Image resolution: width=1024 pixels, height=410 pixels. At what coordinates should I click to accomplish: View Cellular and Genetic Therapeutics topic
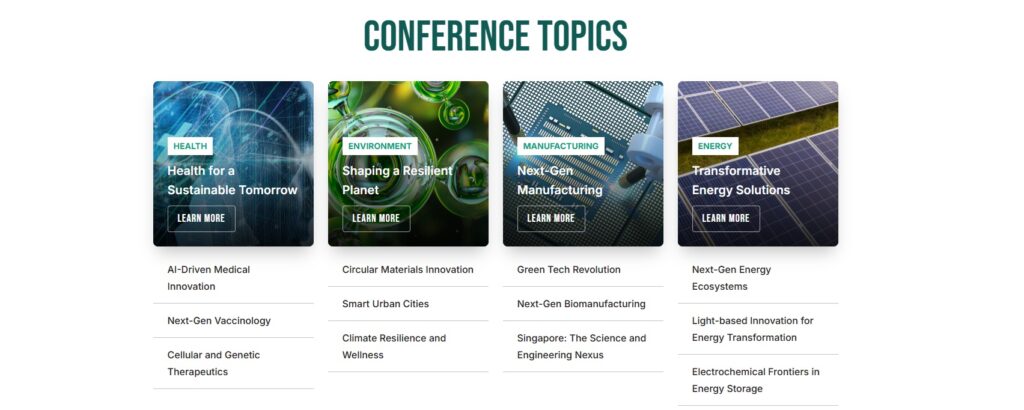tap(212, 363)
